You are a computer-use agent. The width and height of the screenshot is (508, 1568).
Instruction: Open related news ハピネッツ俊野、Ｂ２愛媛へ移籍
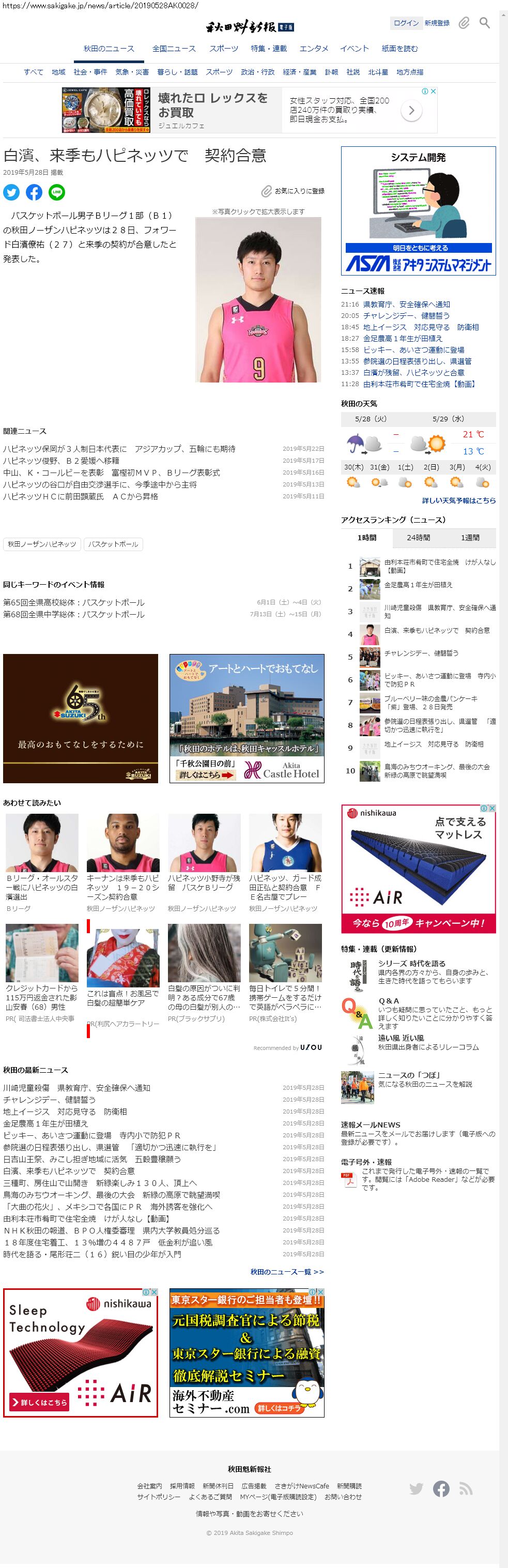click(x=61, y=461)
